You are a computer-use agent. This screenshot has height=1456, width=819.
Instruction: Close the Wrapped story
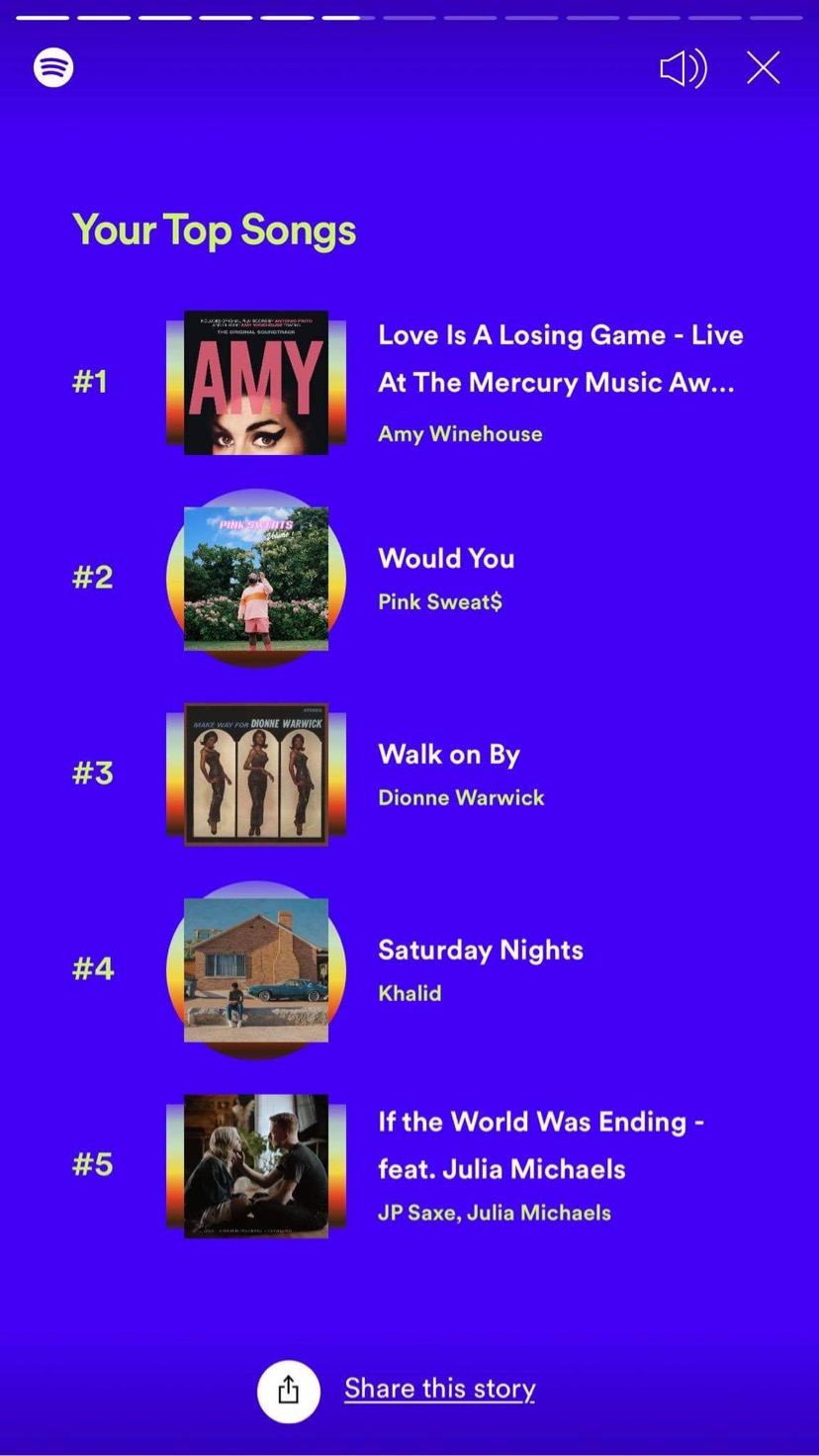point(764,68)
